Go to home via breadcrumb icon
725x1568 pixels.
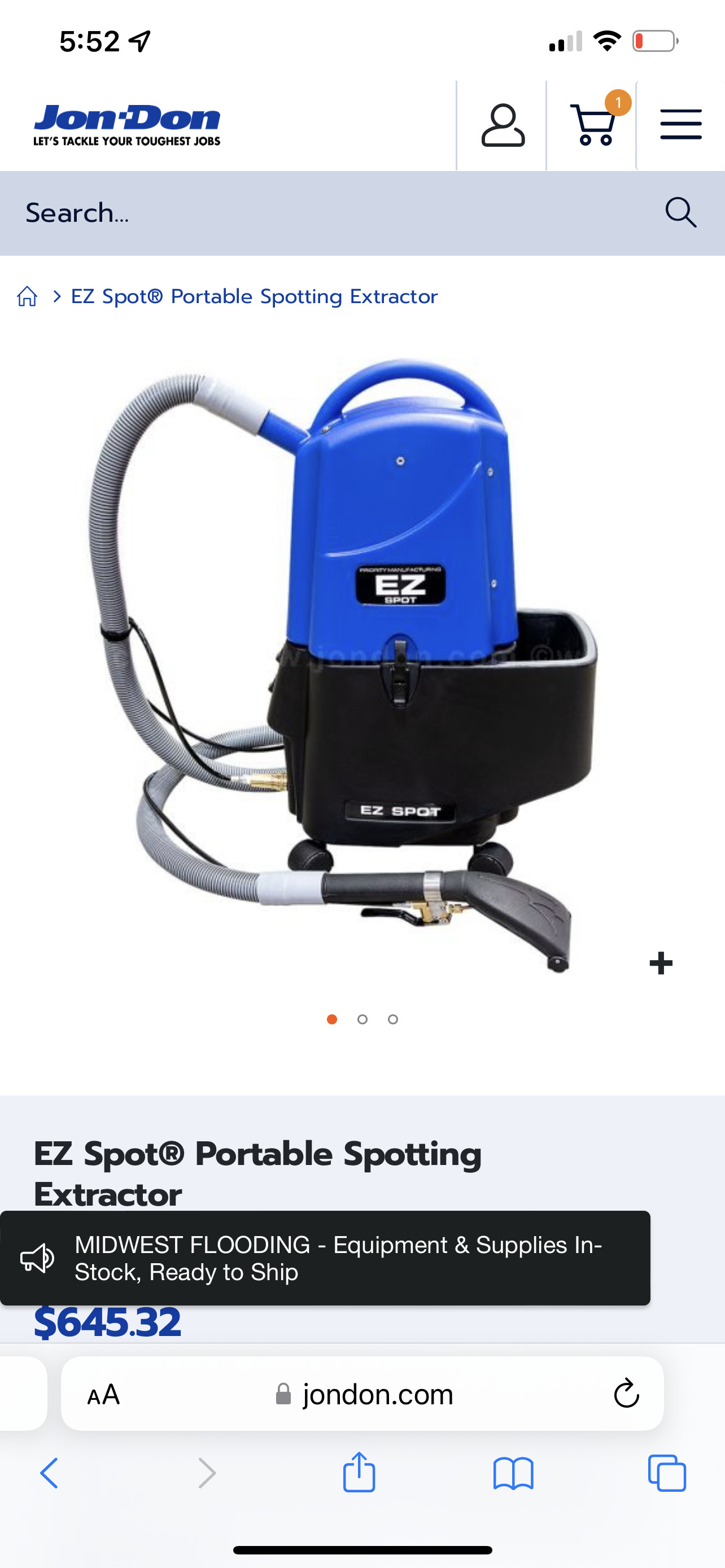click(x=28, y=296)
